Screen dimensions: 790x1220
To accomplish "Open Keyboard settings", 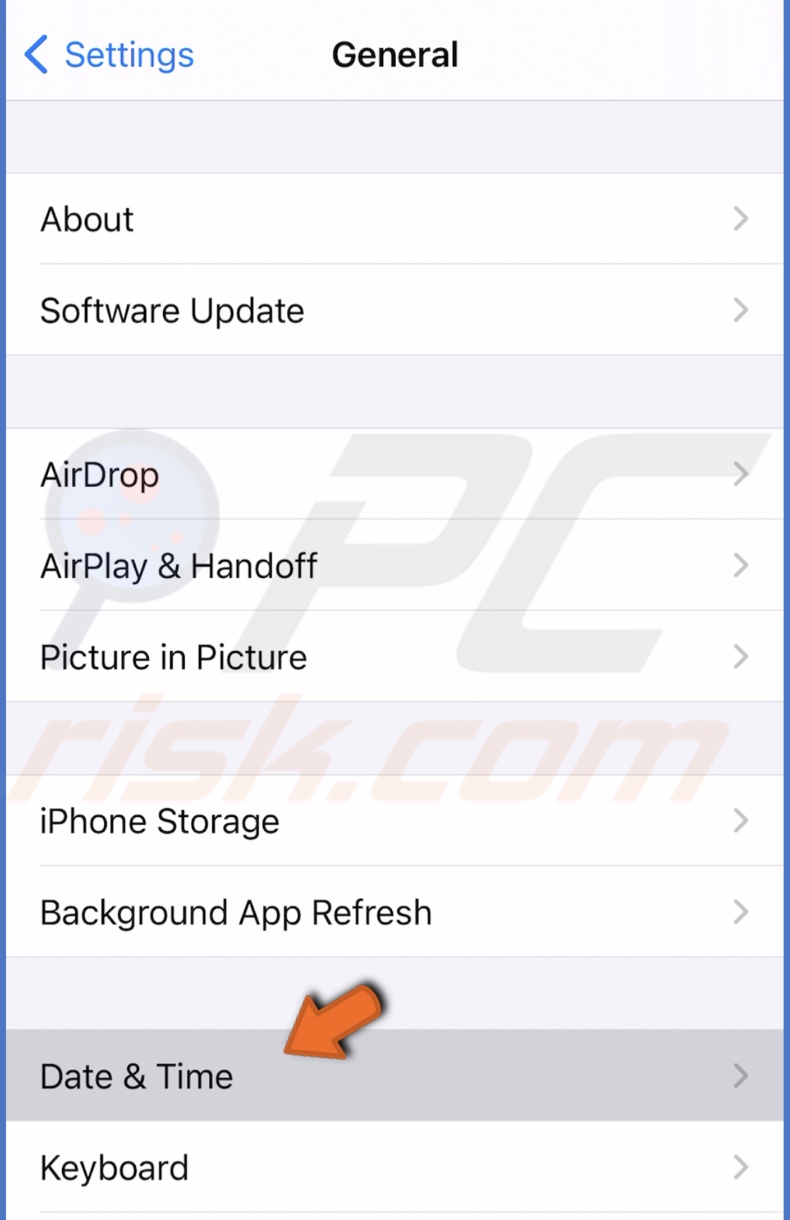I will [394, 1167].
